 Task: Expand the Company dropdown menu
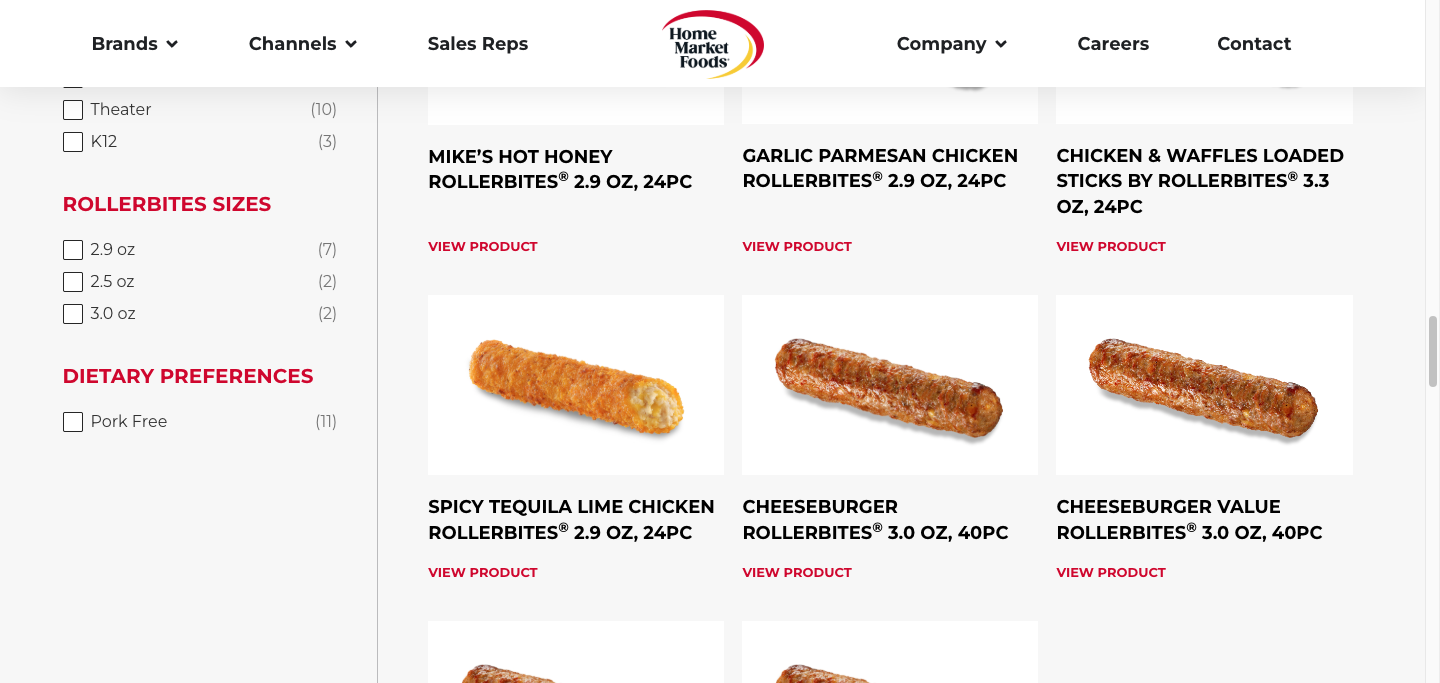tap(951, 44)
